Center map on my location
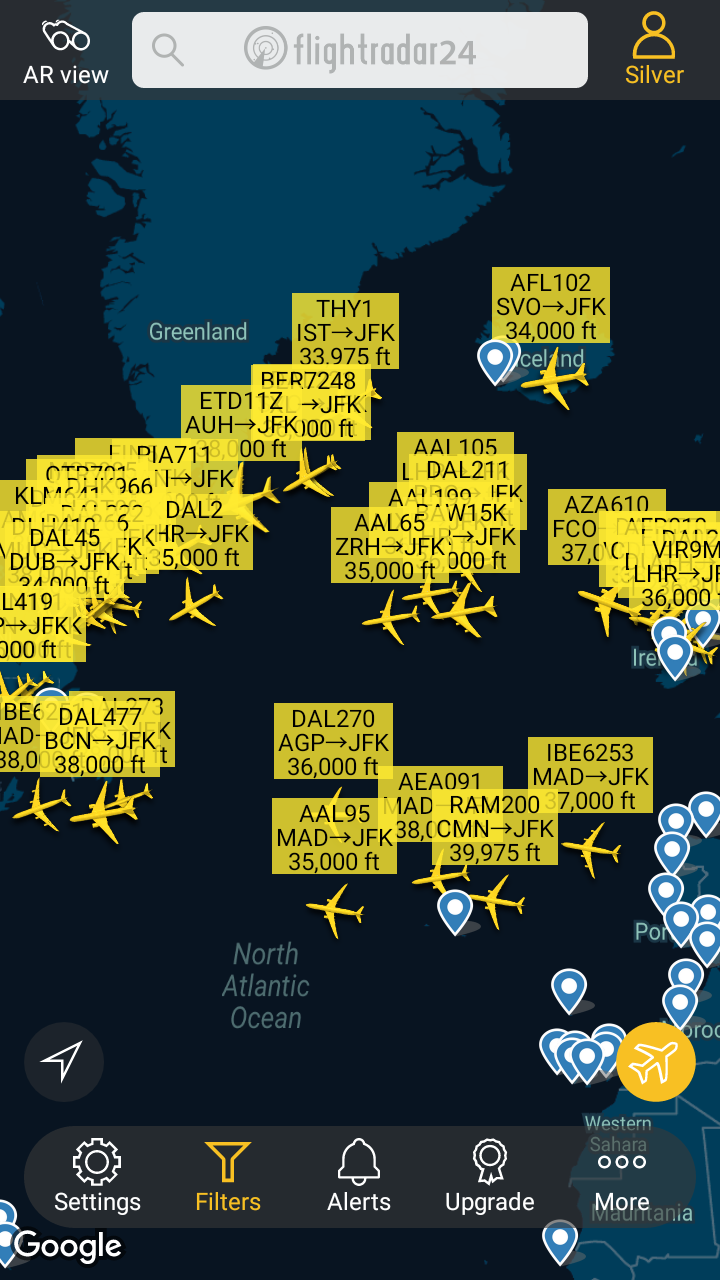 click(64, 1060)
